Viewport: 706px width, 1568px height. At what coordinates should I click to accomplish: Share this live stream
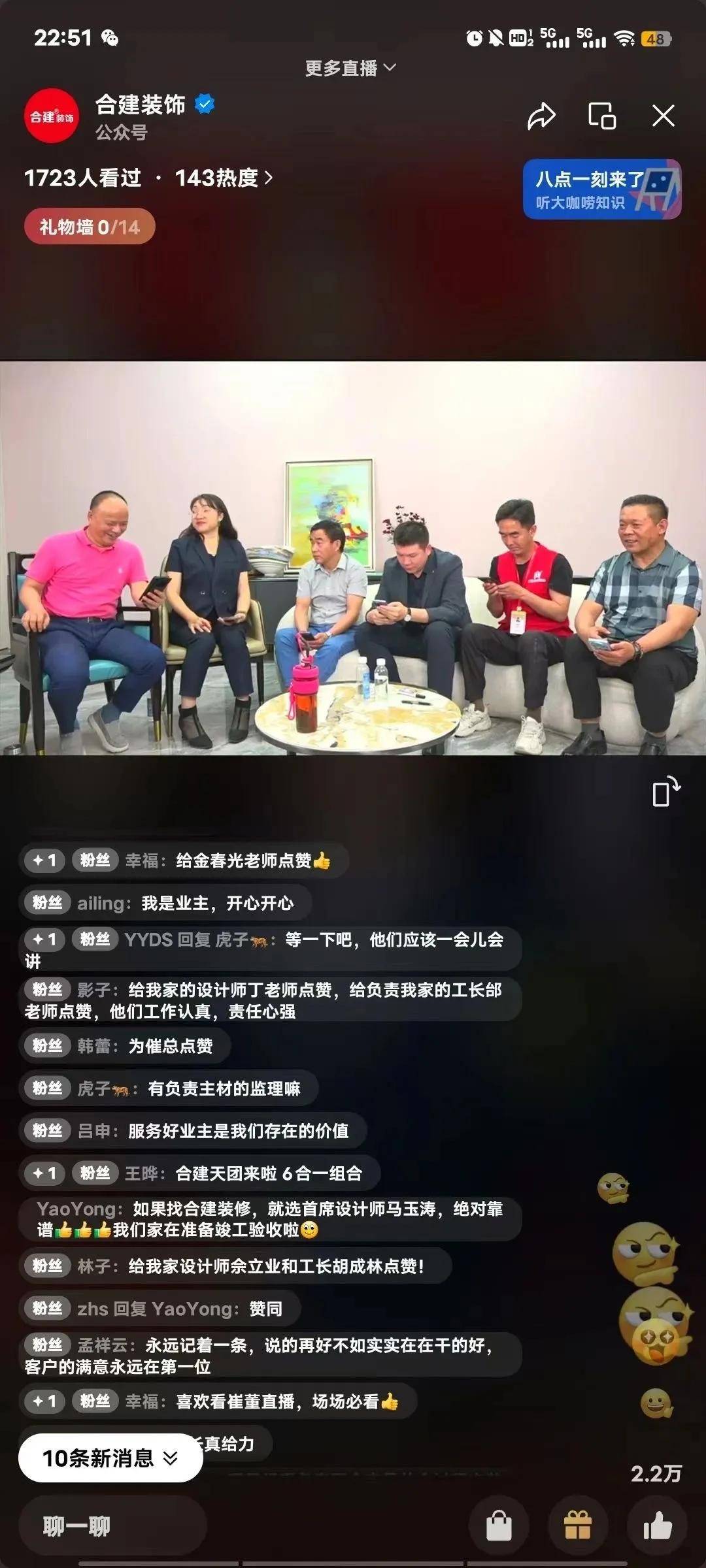pos(541,117)
